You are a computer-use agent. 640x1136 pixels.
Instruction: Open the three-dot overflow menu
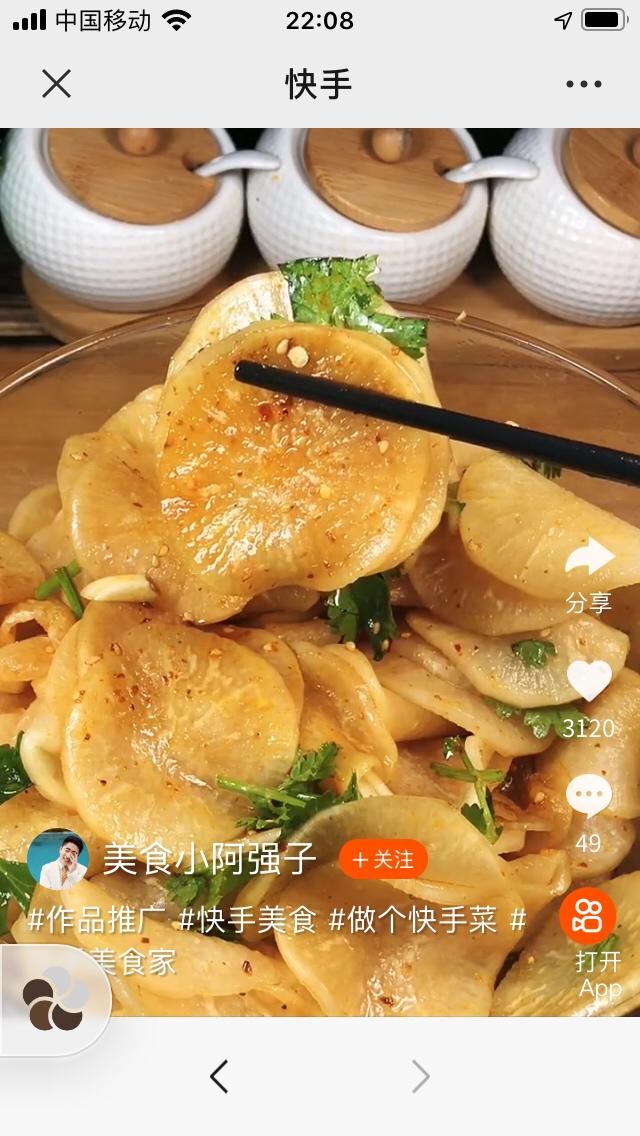tap(583, 84)
